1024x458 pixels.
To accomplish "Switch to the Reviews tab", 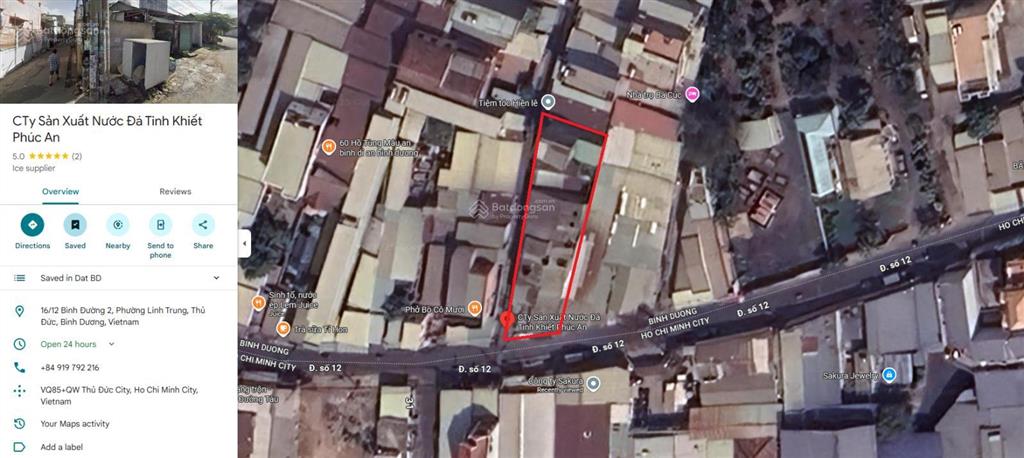I will point(175,191).
